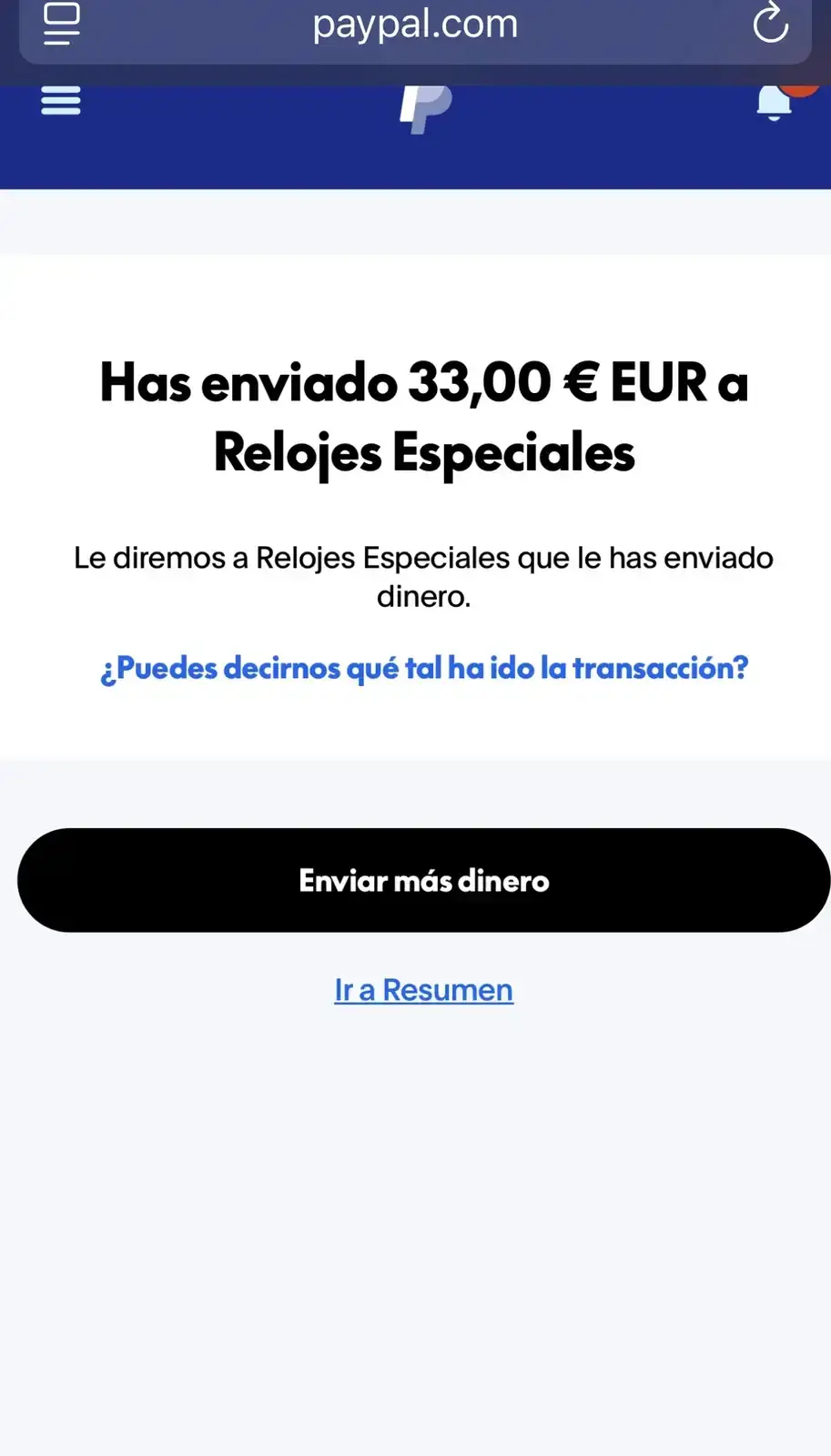Open the browser page options icon
The width and height of the screenshot is (831, 1456).
[62, 24]
